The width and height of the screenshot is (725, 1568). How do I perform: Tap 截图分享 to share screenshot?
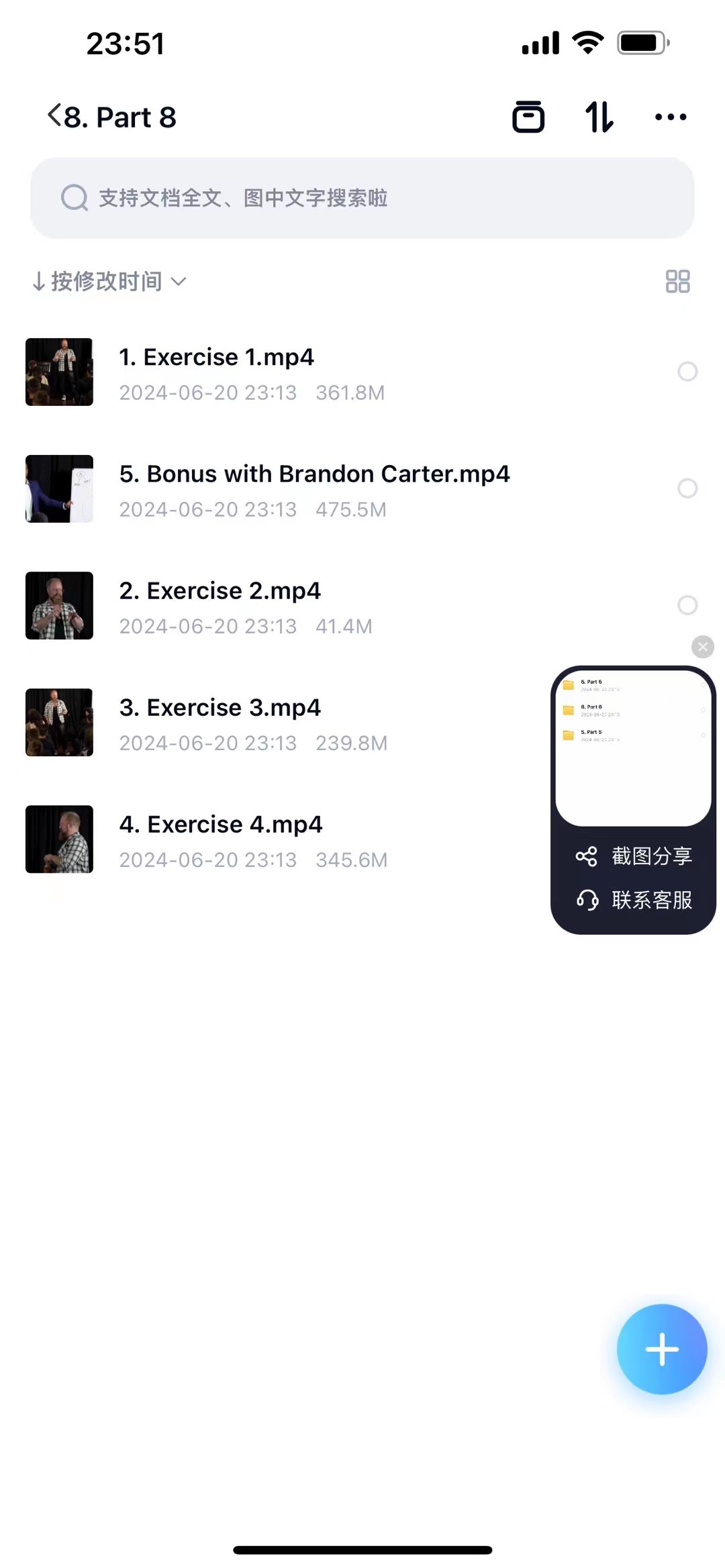click(x=634, y=856)
